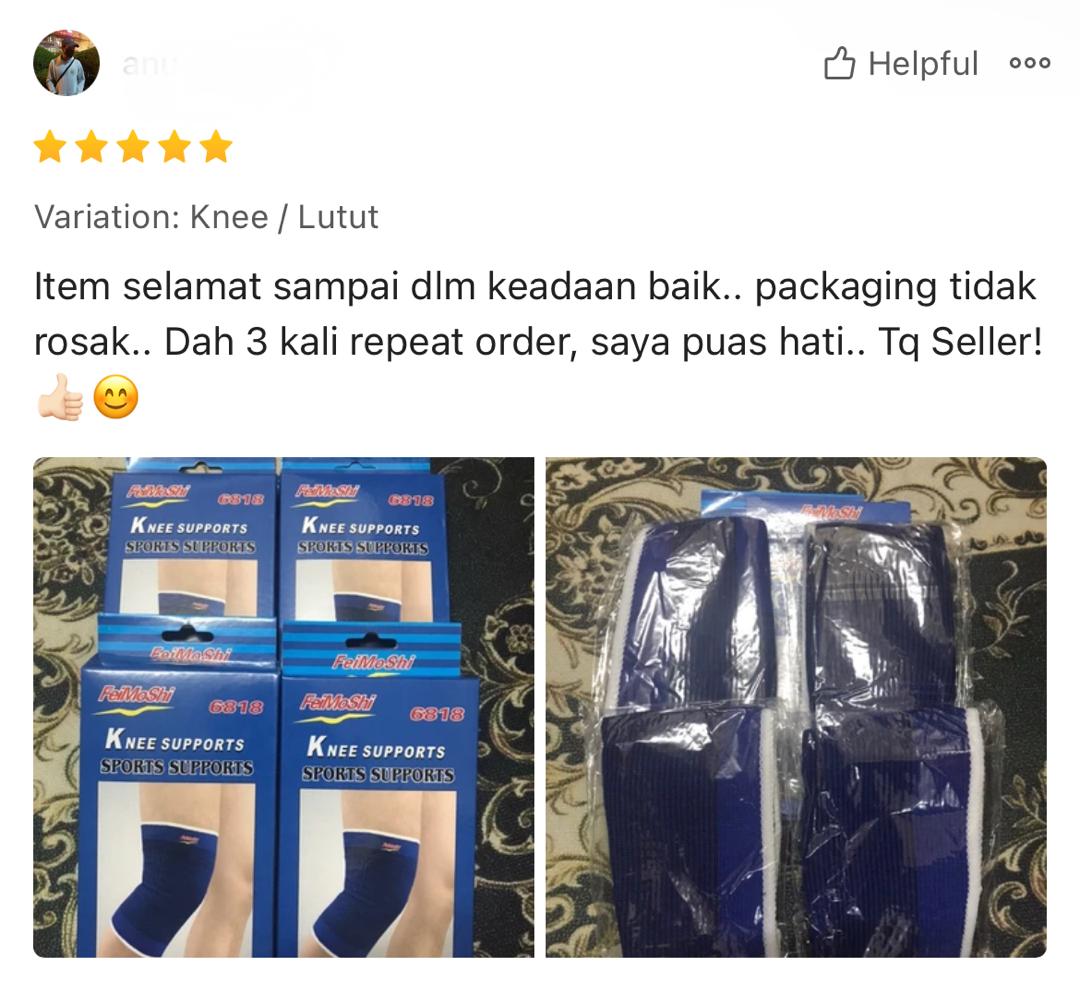The image size is (1080, 988).
Task: Open the three-dot options menu
Action: [1029, 63]
